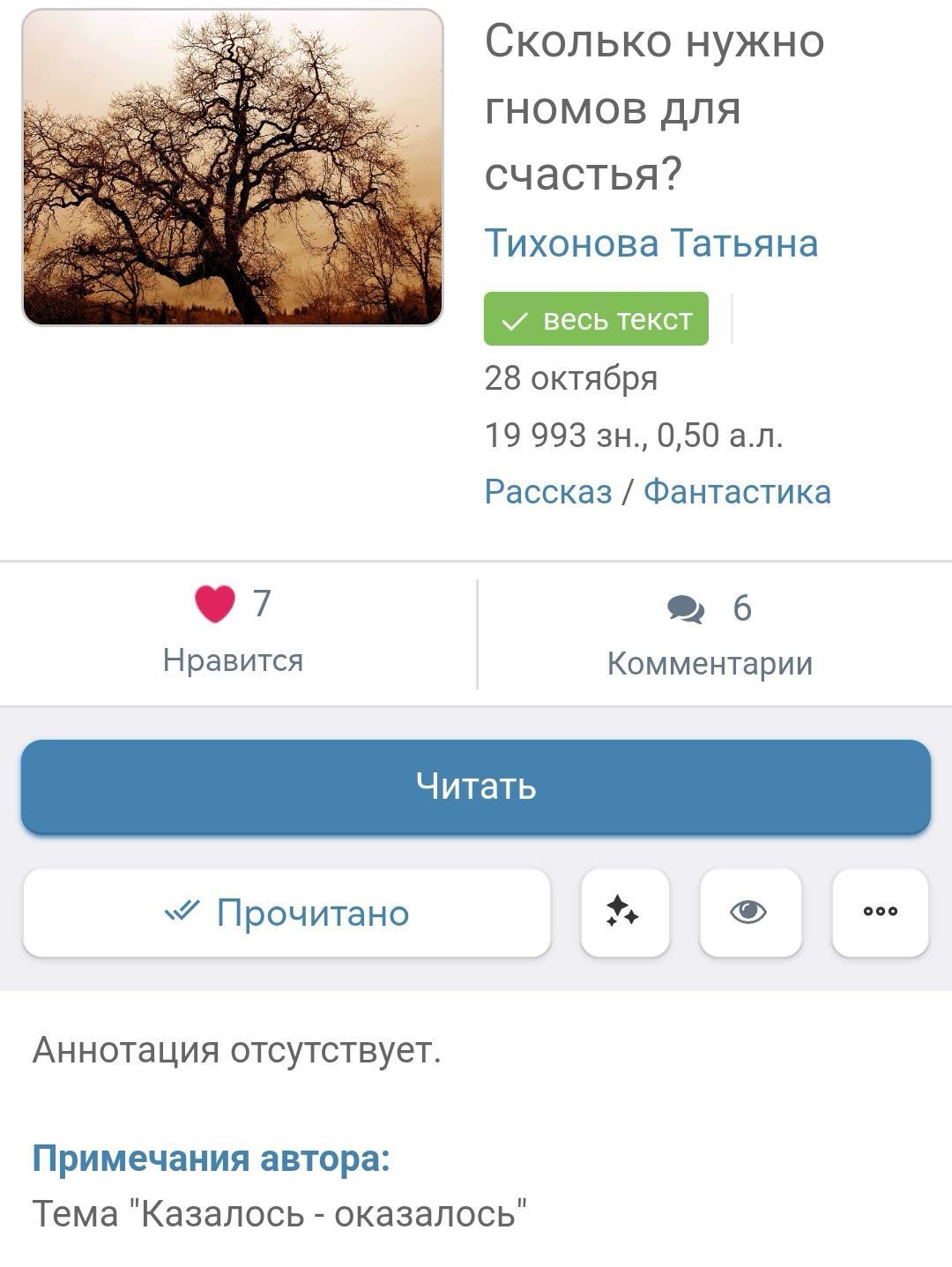This screenshot has height=1267, width=952.
Task: Open the book cover image
Action: [232, 168]
